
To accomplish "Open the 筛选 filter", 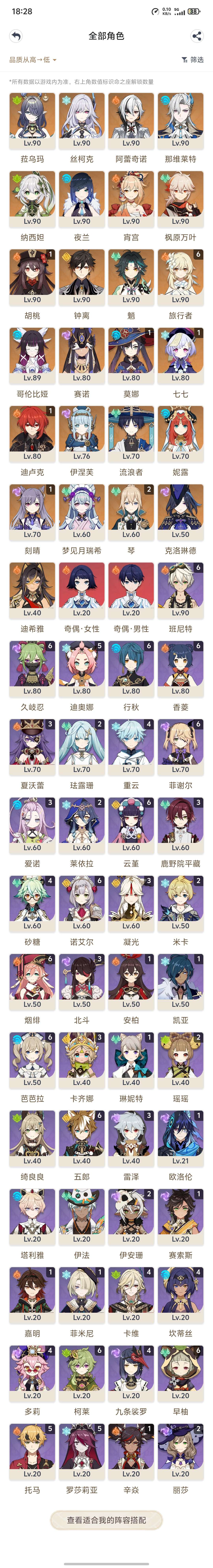I will (192, 60).
